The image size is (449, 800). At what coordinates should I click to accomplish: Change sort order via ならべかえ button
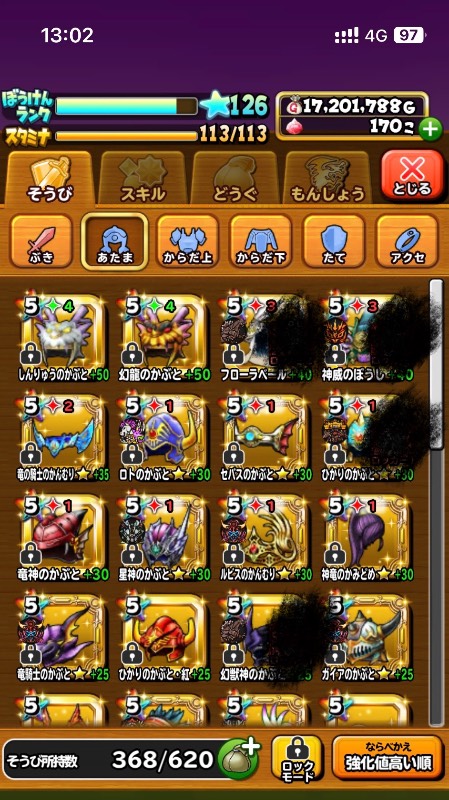388,758
